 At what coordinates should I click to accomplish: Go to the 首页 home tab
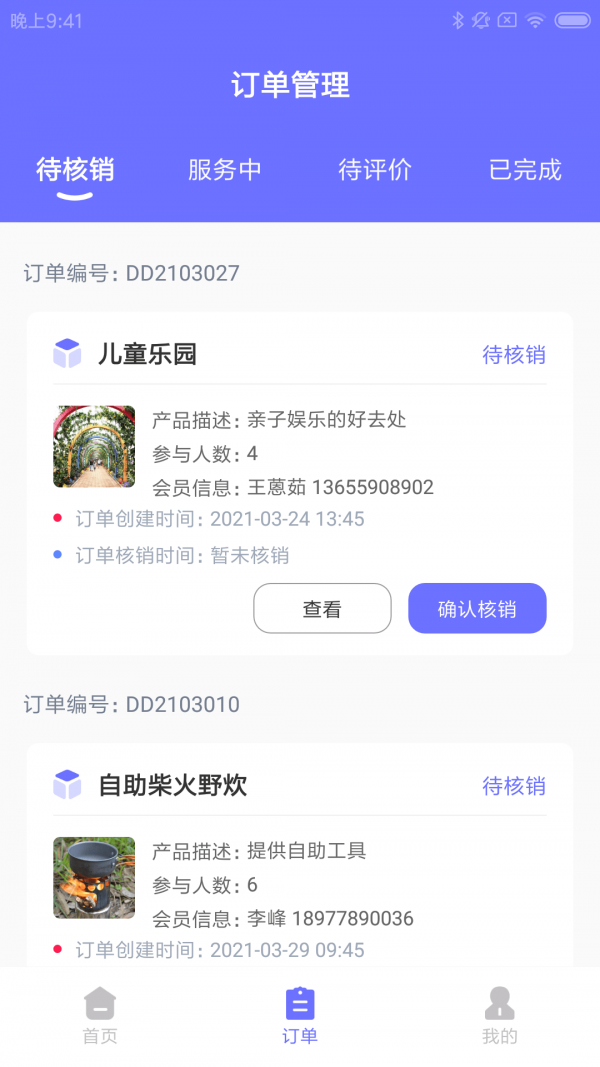coord(100,1015)
